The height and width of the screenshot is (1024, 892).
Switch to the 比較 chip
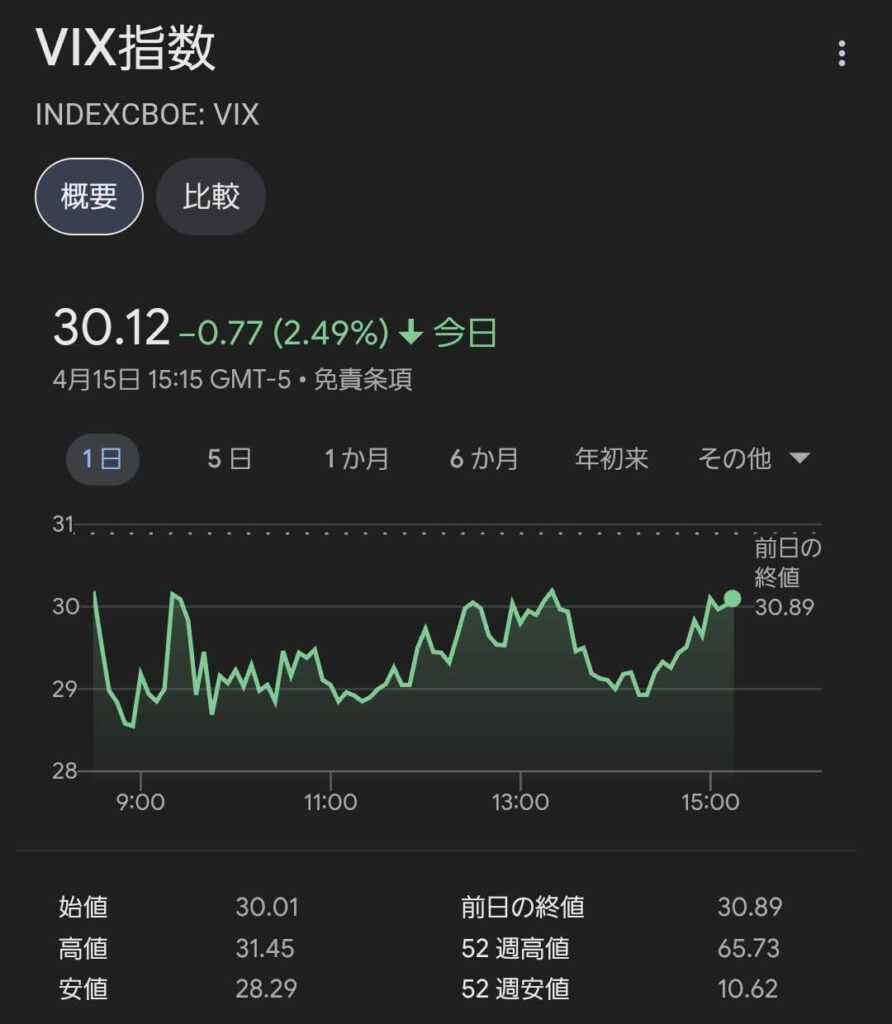coord(211,197)
